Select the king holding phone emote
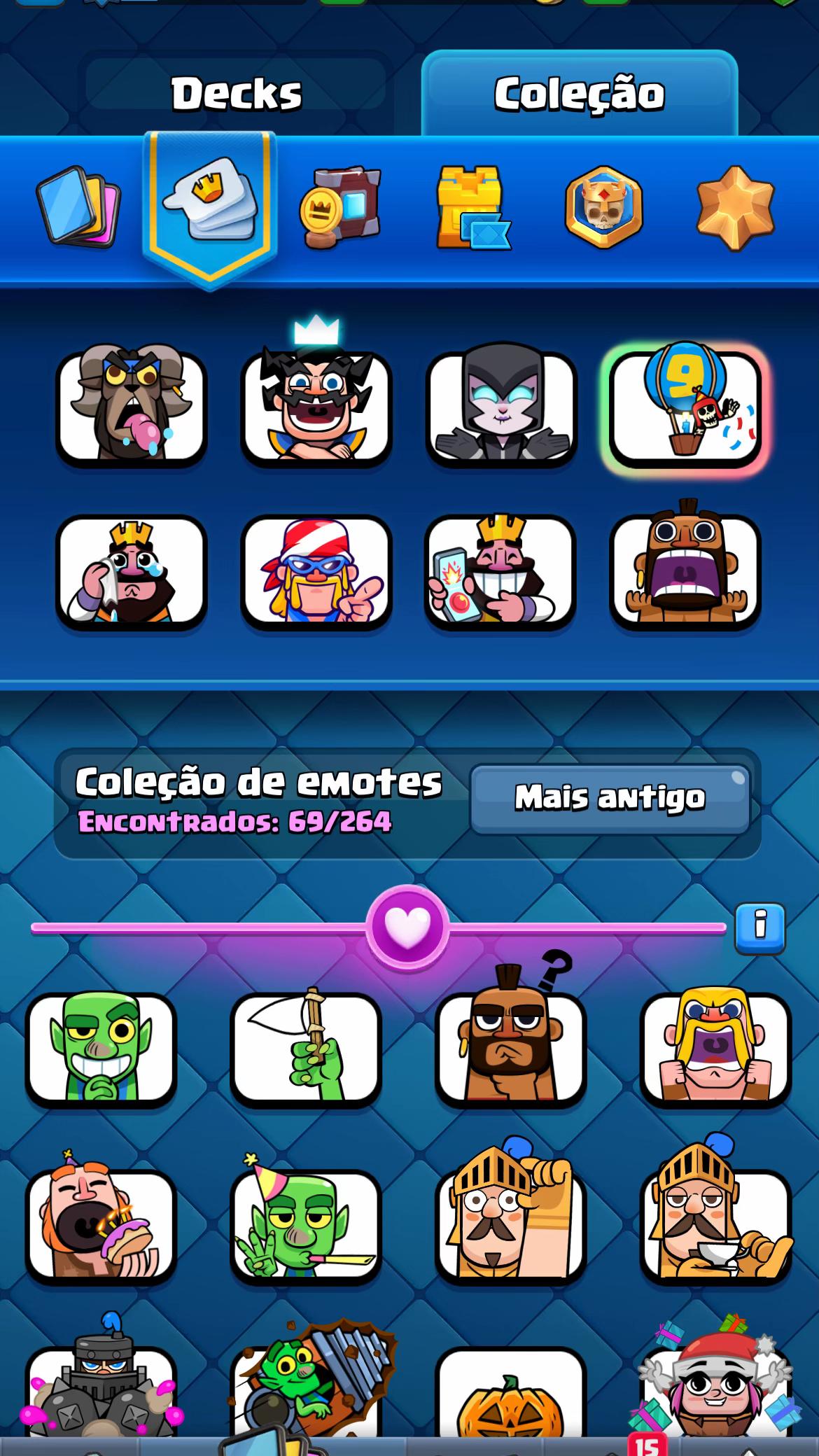The image size is (819, 1456). click(x=500, y=572)
